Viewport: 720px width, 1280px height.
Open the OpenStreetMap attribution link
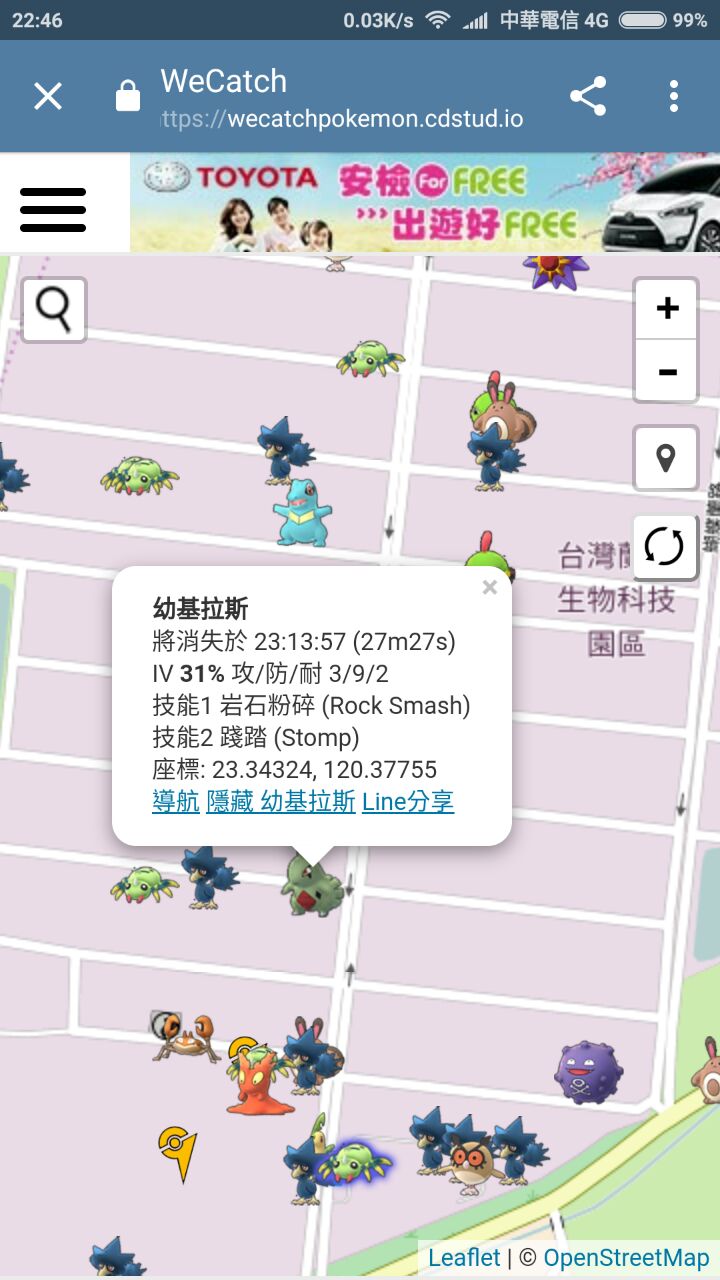pyautogui.click(x=626, y=1257)
